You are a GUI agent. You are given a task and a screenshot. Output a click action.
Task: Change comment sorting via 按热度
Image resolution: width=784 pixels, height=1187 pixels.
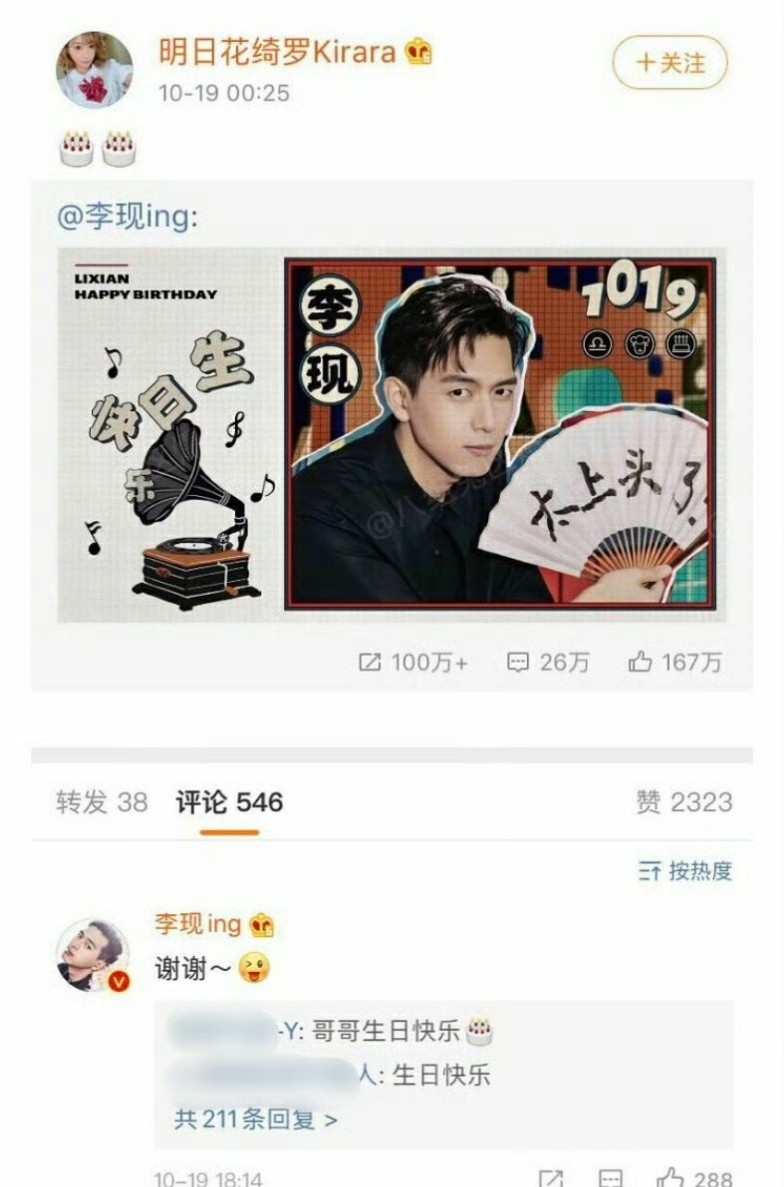[685, 871]
